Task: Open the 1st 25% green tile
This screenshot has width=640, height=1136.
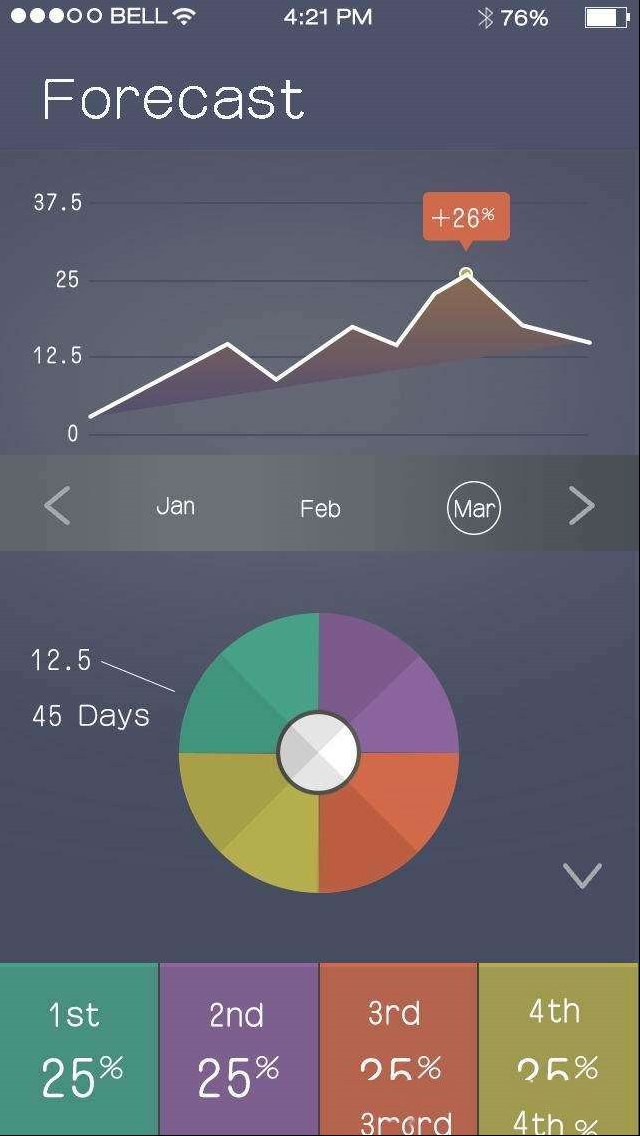Action: click(79, 1049)
